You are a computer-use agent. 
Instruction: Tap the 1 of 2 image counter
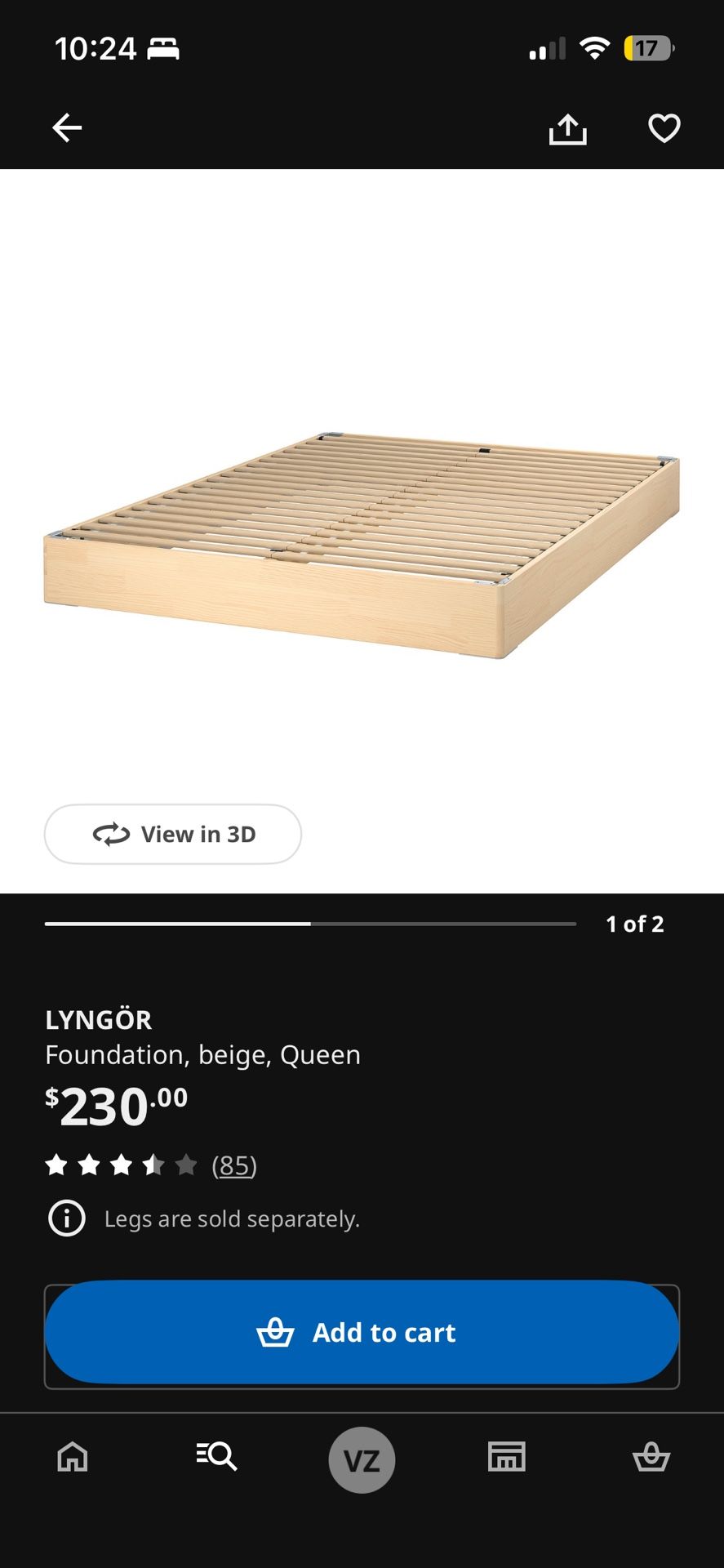point(635,924)
